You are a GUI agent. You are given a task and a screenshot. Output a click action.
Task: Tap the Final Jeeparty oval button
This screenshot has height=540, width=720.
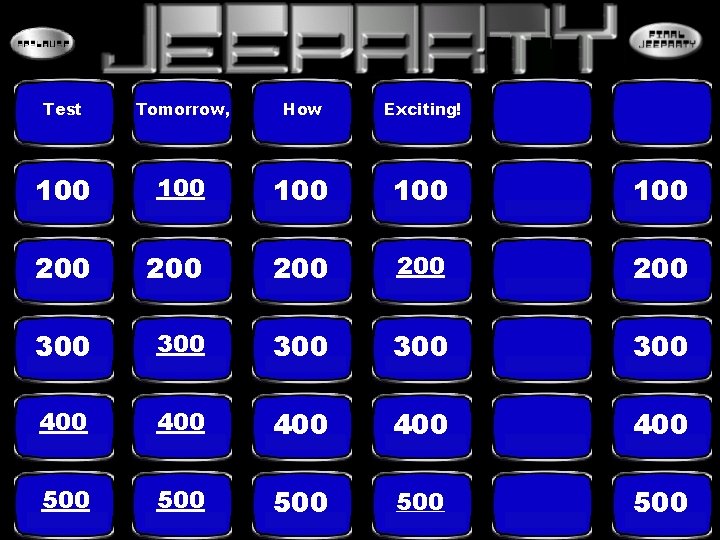(x=666, y=40)
